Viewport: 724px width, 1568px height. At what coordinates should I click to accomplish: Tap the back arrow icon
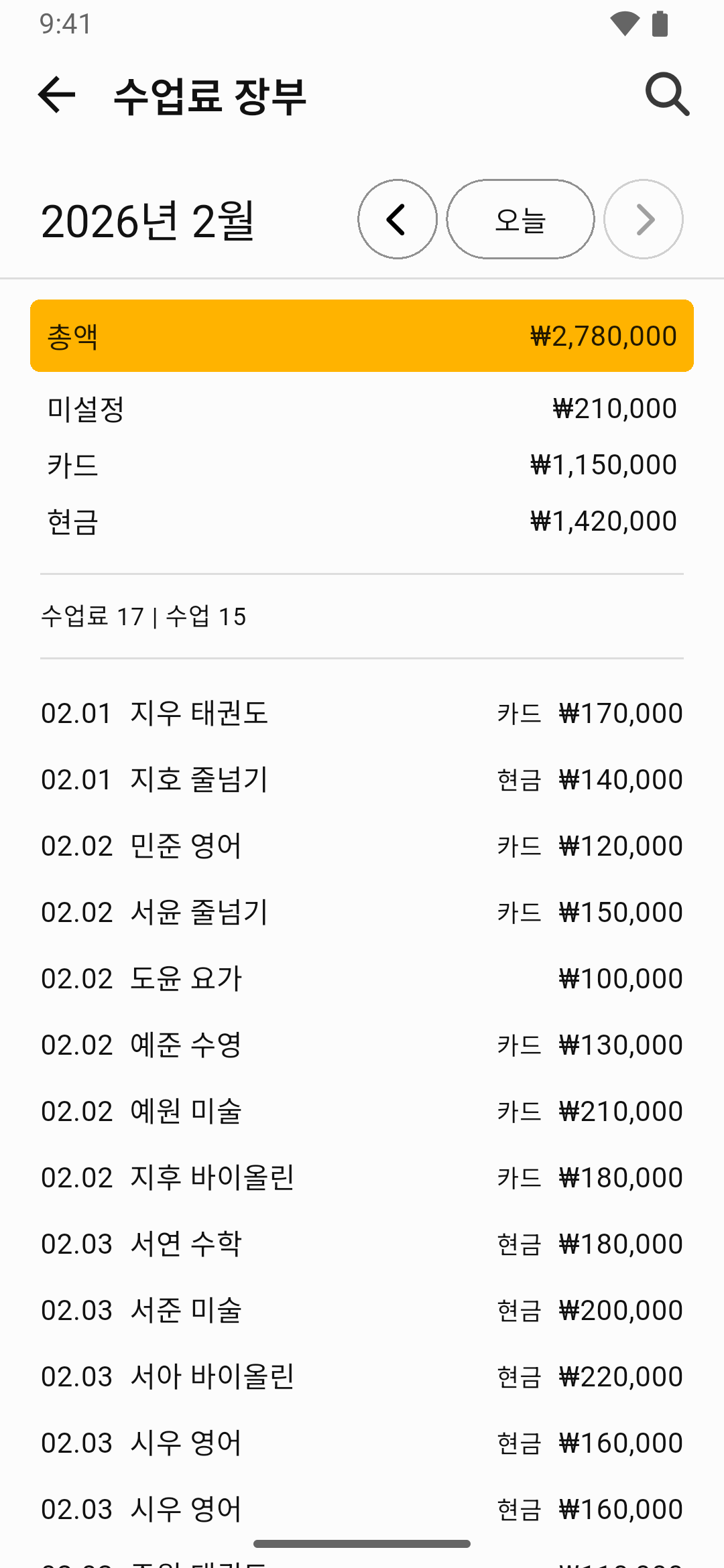pyautogui.click(x=56, y=94)
